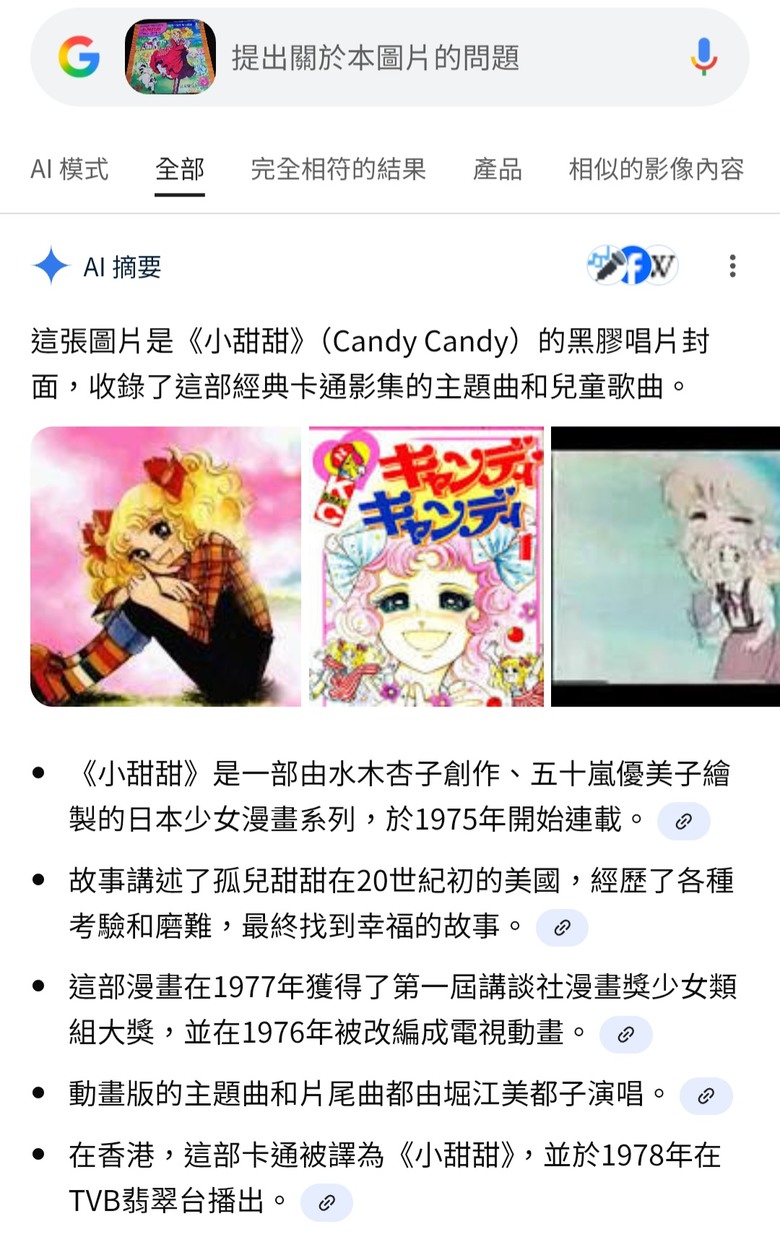
Task: Start voice search with microphone
Action: click(x=703, y=57)
